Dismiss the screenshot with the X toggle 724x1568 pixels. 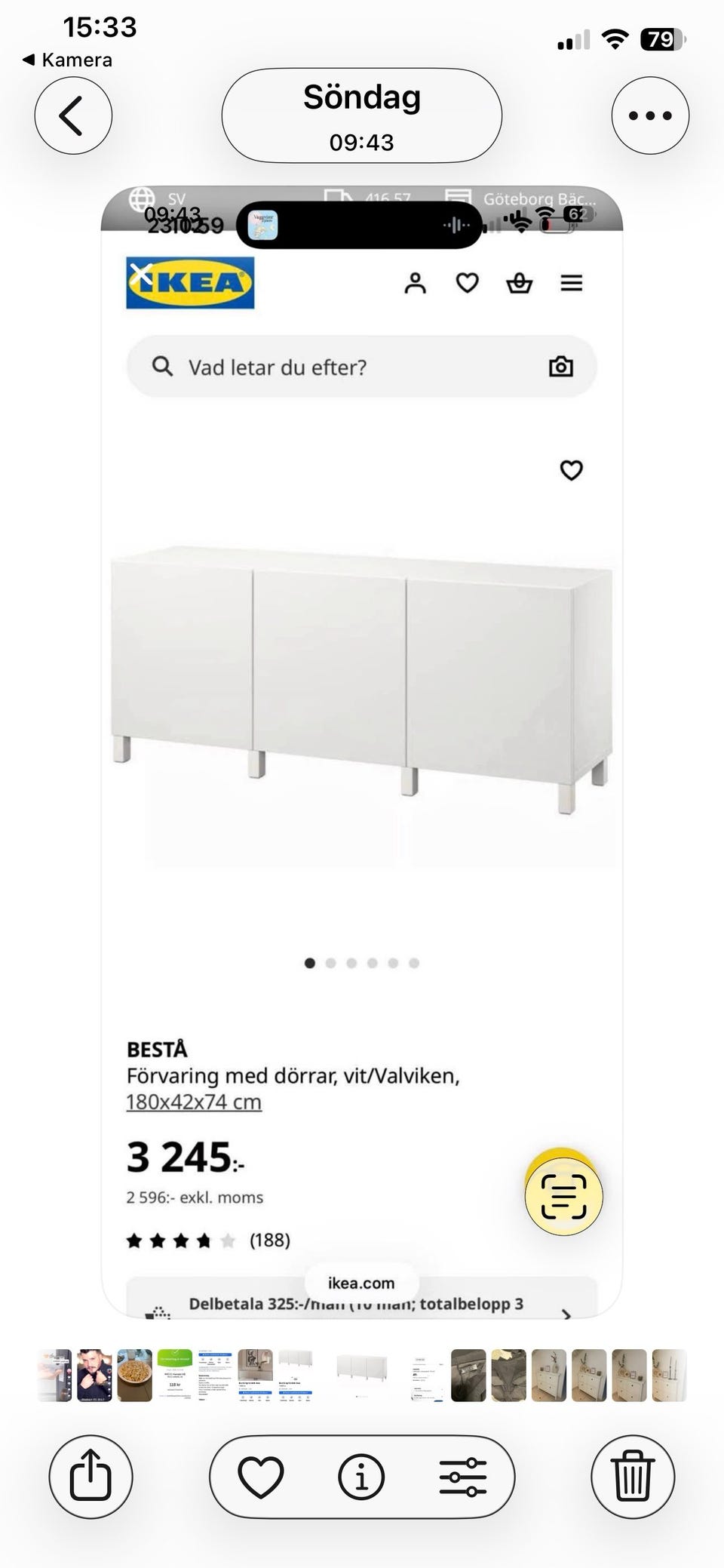[x=140, y=273]
